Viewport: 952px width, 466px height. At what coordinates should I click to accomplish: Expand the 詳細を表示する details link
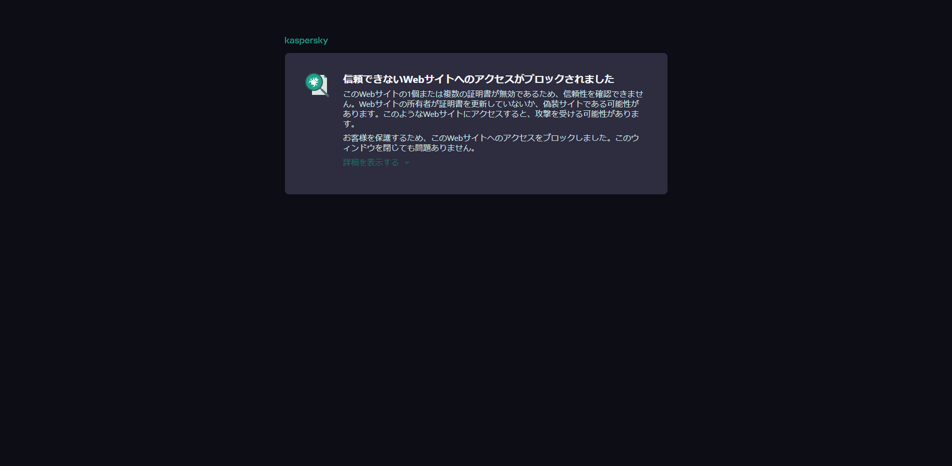click(x=372, y=162)
